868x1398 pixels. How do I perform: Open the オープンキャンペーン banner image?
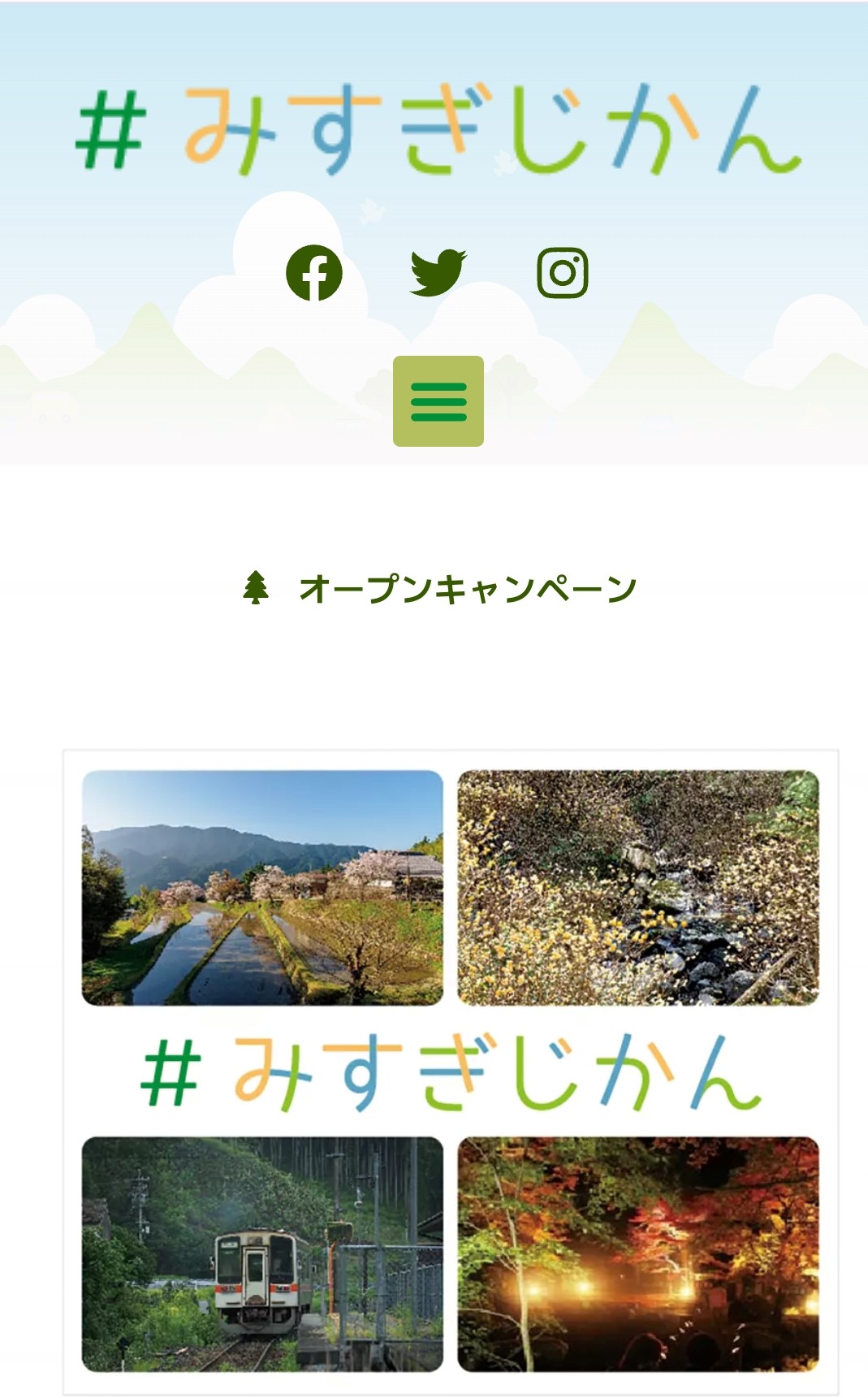(x=451, y=1071)
